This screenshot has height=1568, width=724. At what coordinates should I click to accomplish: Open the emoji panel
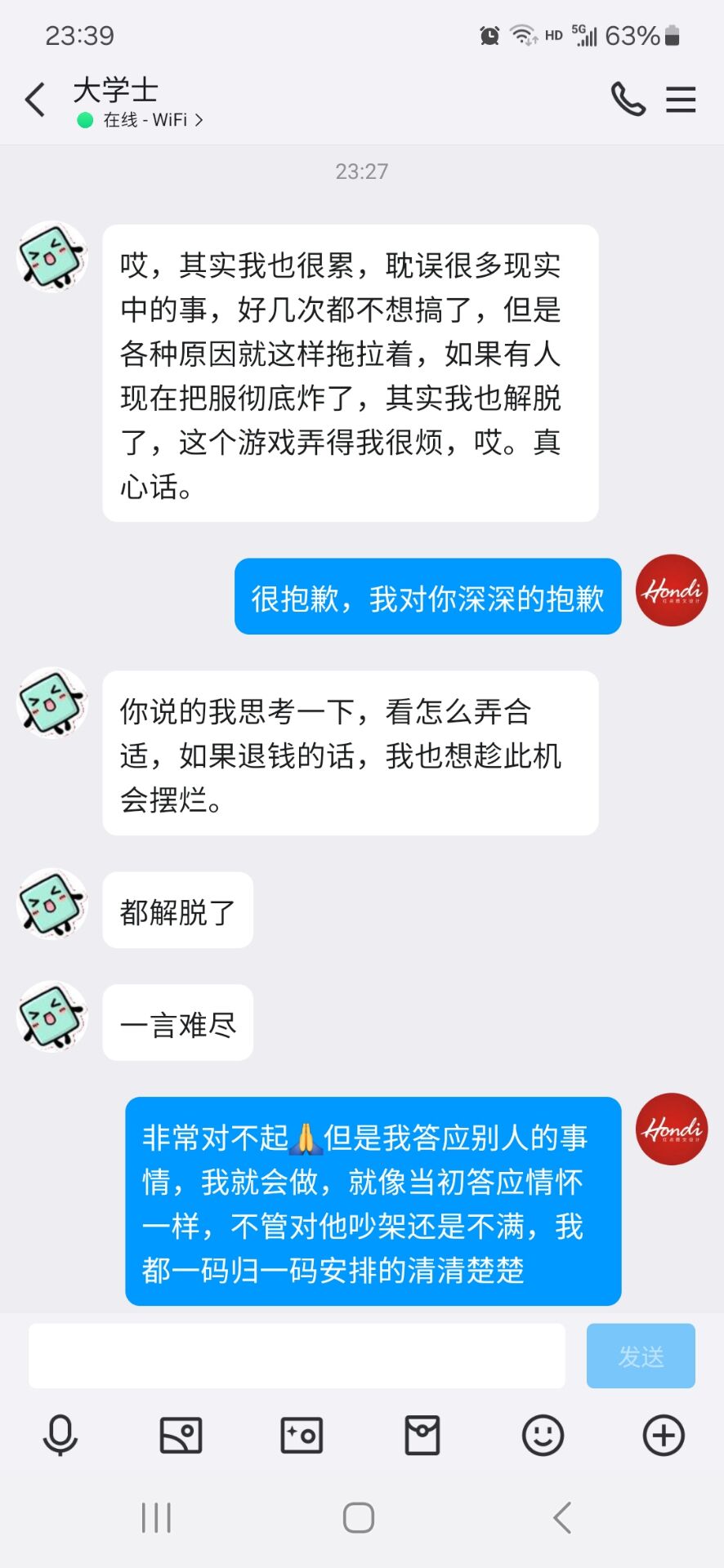click(543, 1435)
